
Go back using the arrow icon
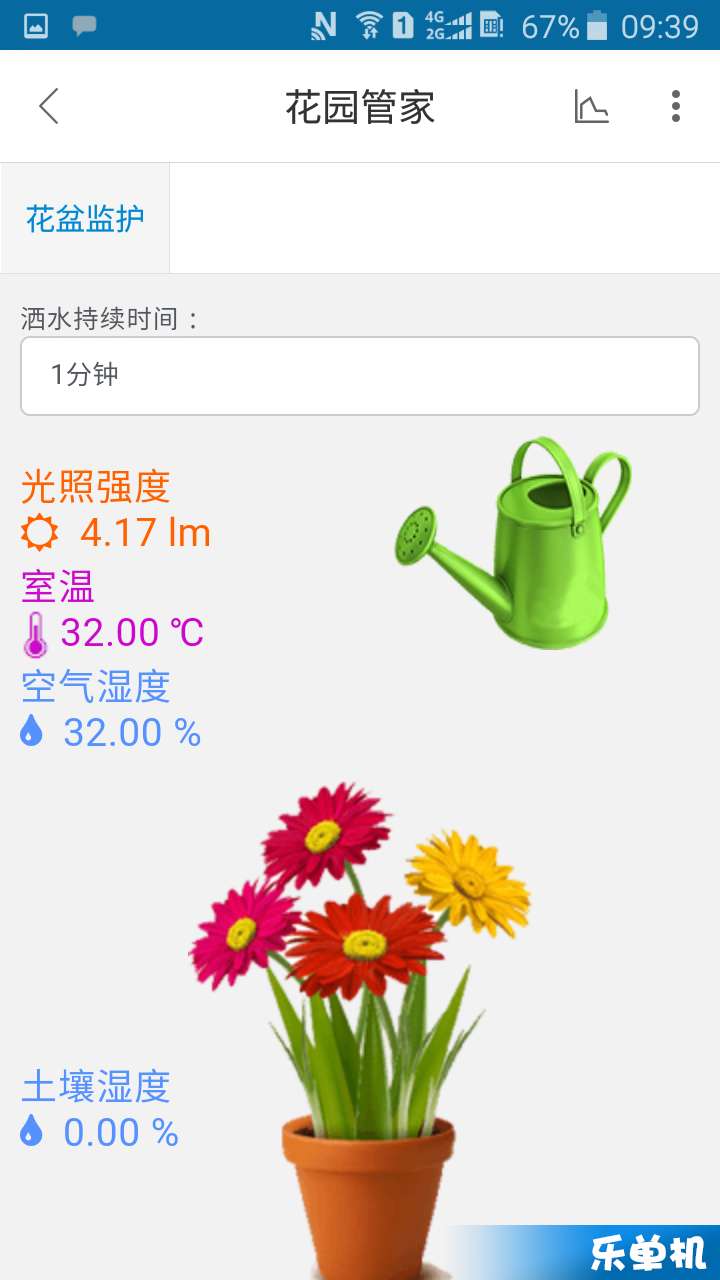tap(49, 106)
